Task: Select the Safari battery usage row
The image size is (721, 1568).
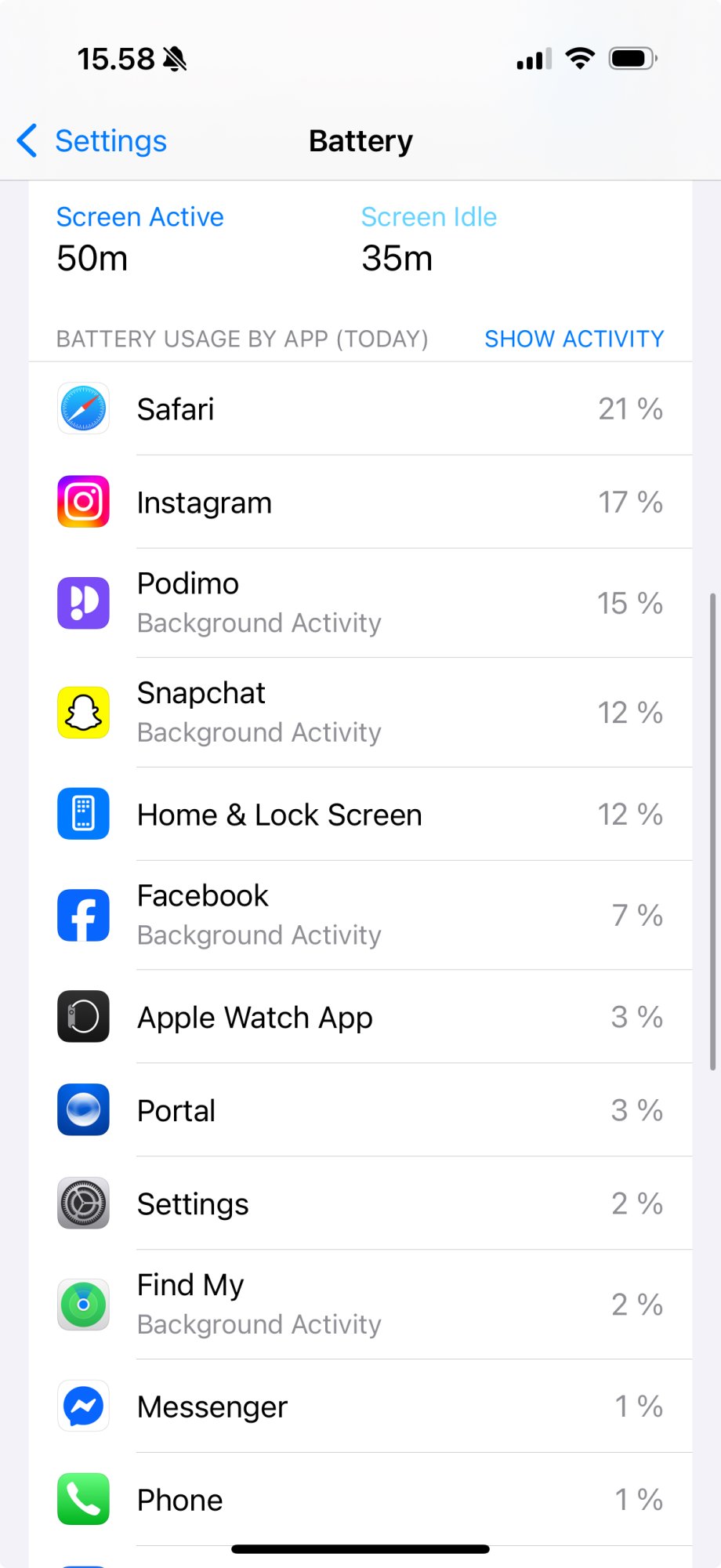Action: pos(360,409)
